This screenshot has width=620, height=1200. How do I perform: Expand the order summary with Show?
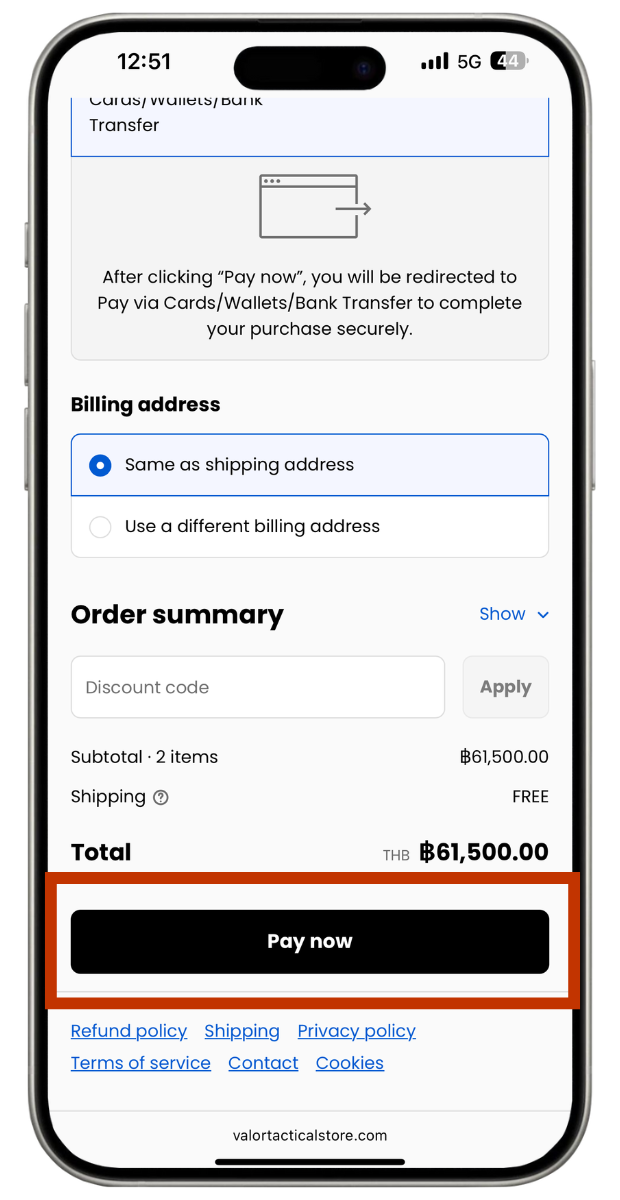click(x=513, y=614)
